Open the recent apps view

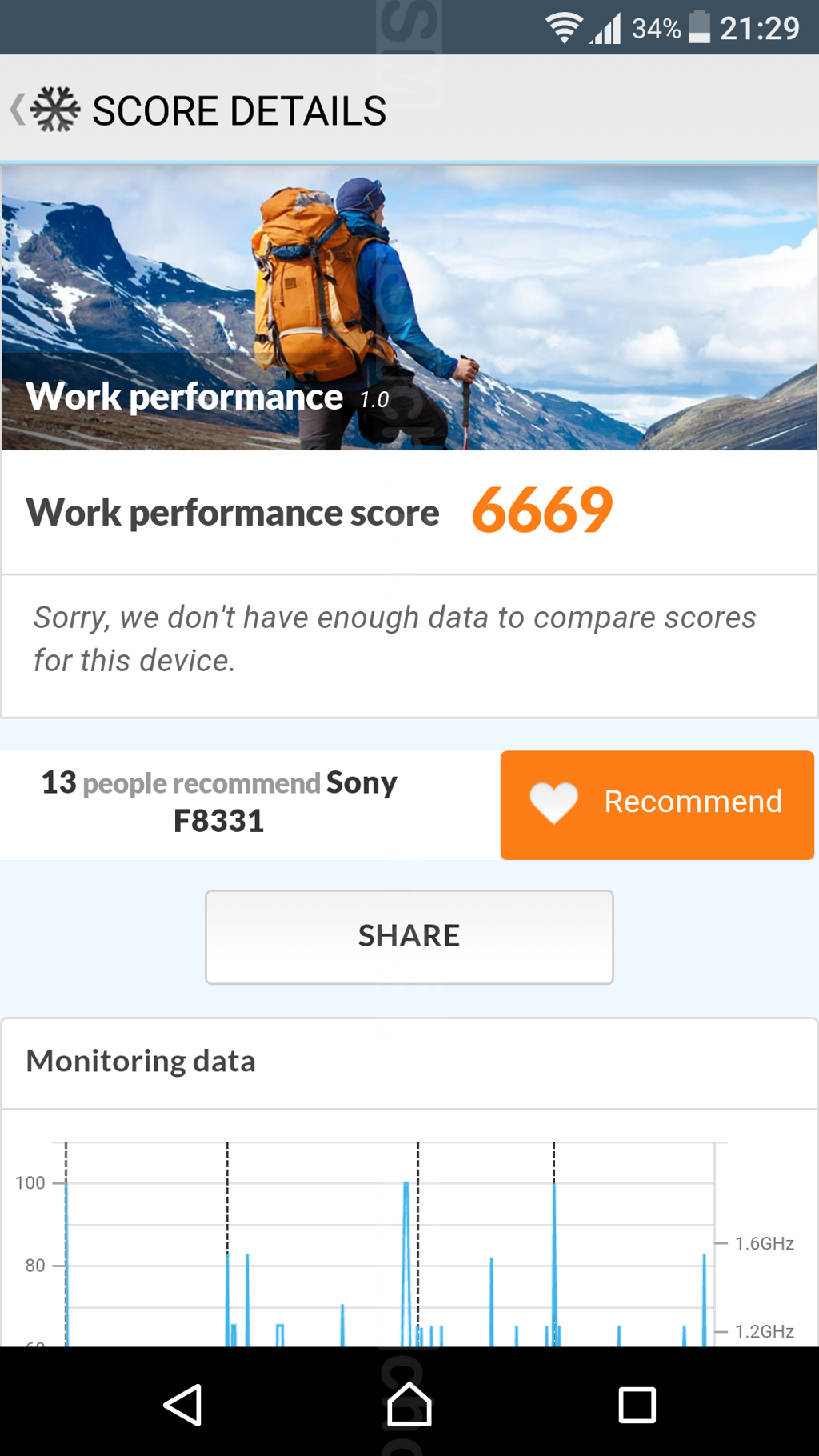pos(637,1404)
